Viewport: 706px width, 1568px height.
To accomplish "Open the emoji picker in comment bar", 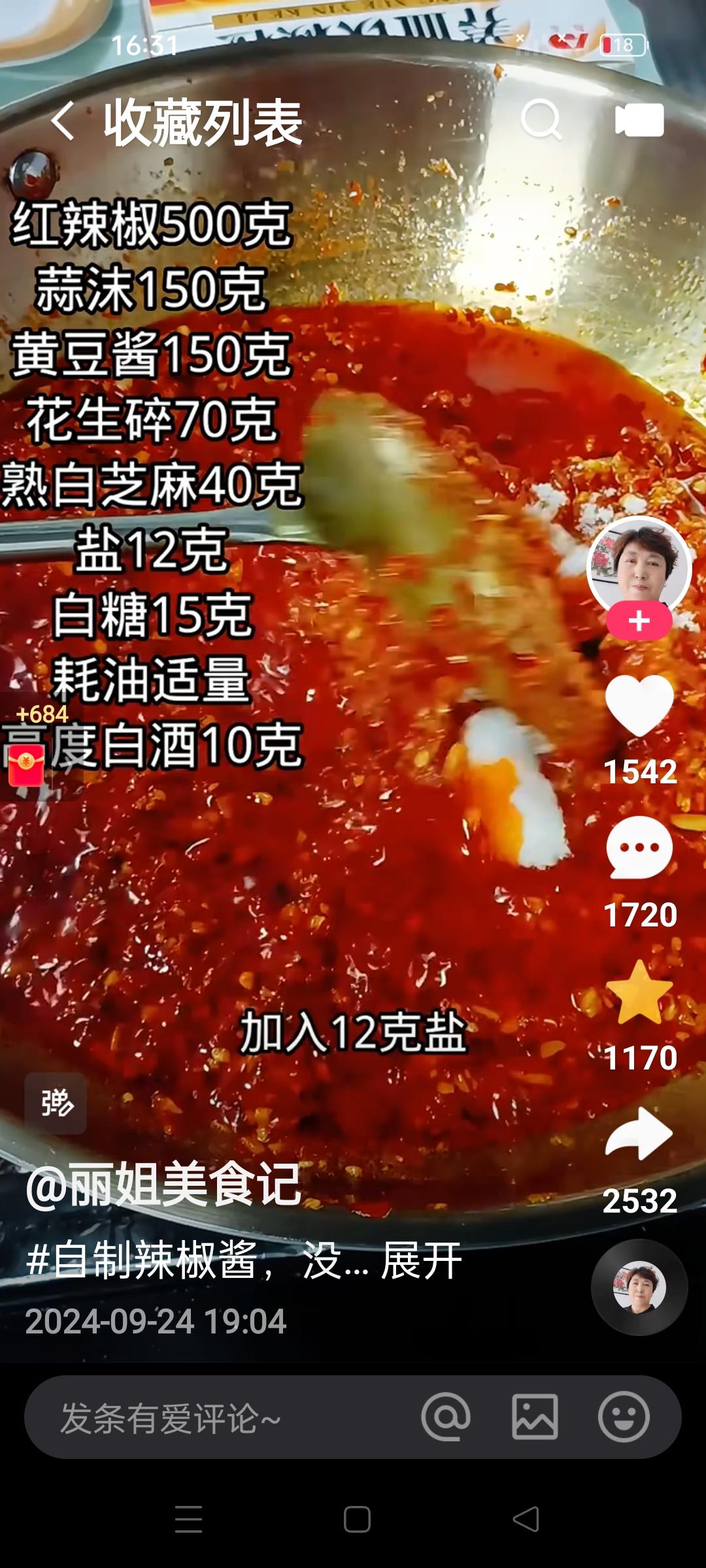I will point(624,1418).
